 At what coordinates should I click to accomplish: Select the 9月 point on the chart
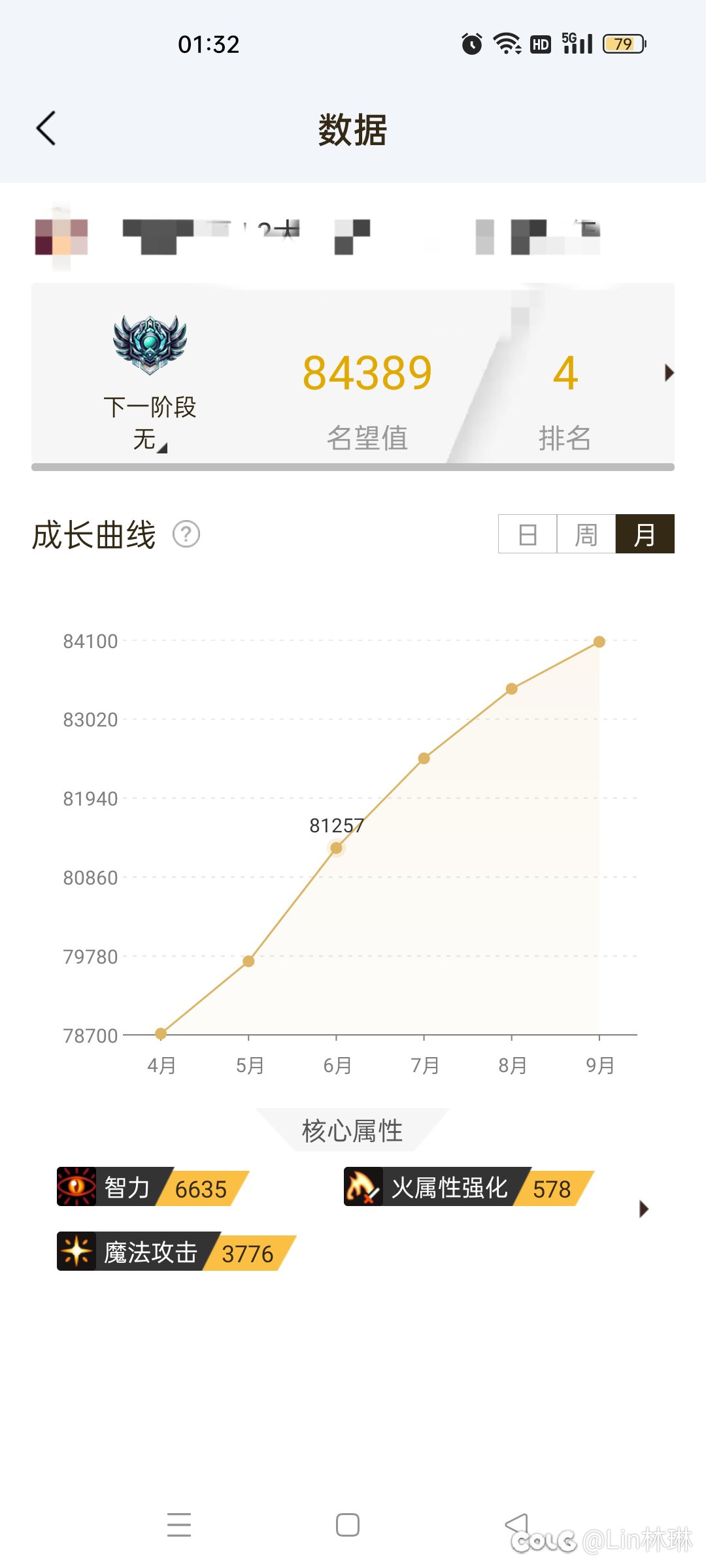(x=599, y=642)
